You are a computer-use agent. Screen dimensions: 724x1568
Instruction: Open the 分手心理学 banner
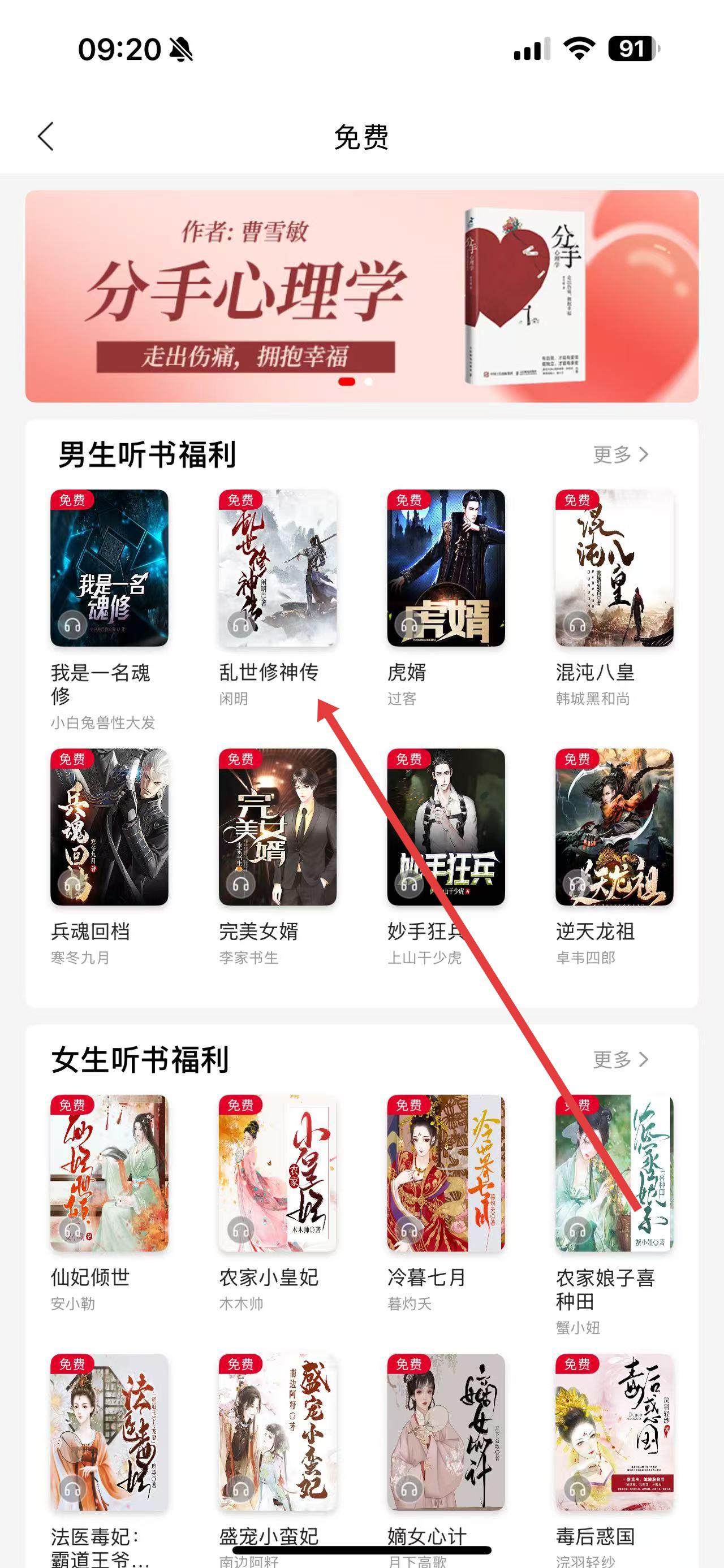pos(361,296)
